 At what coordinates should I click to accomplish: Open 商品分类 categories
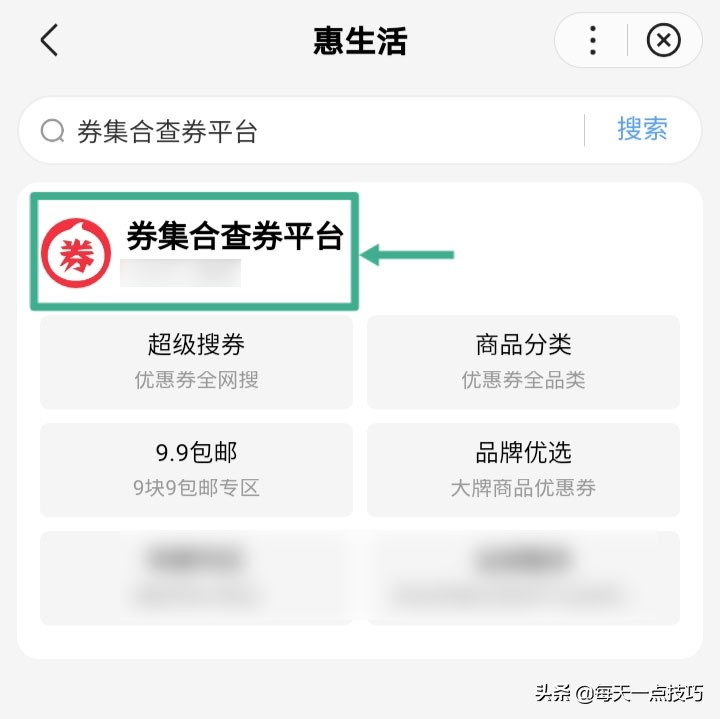tap(523, 361)
